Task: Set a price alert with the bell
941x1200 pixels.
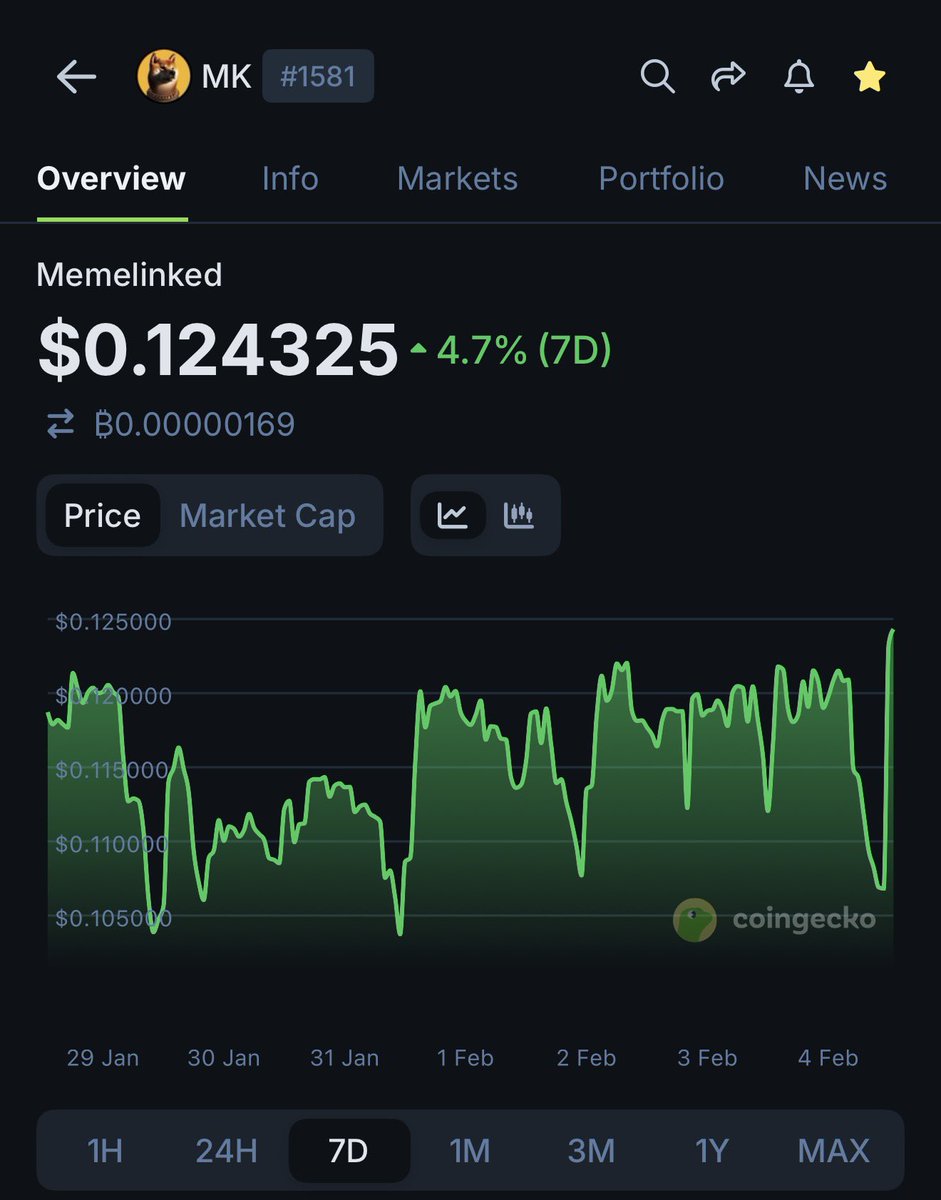Action: (798, 77)
